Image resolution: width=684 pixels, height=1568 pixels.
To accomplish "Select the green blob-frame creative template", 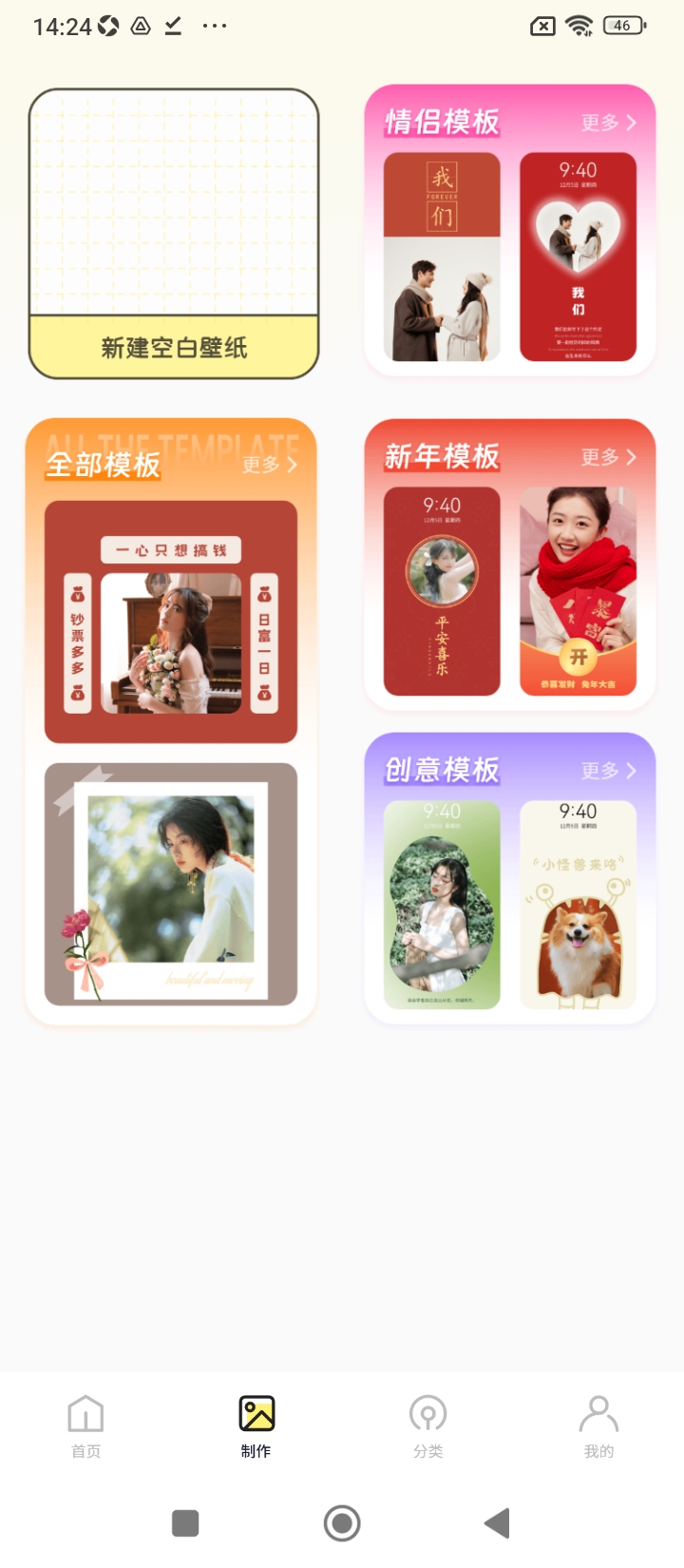I will pos(442,905).
